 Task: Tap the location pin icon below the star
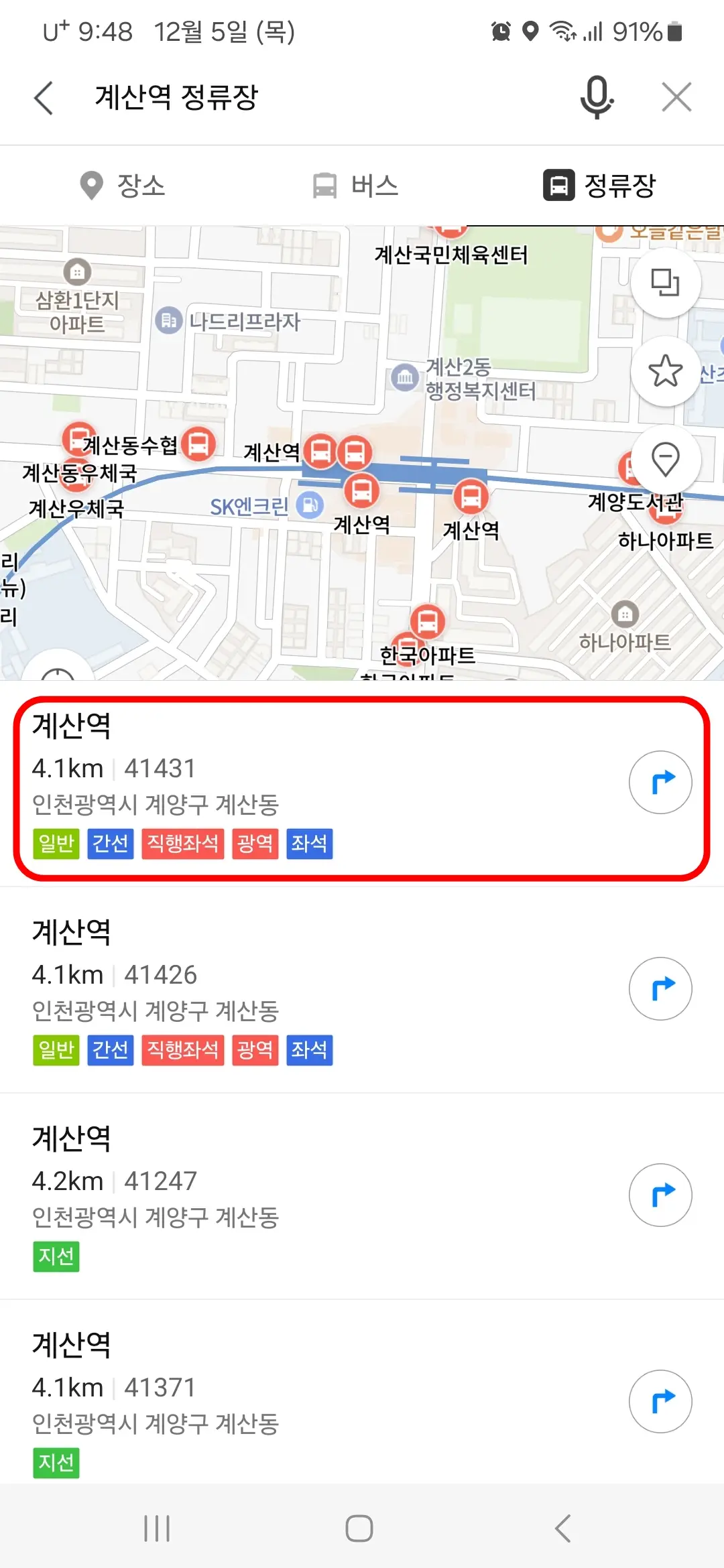click(665, 459)
